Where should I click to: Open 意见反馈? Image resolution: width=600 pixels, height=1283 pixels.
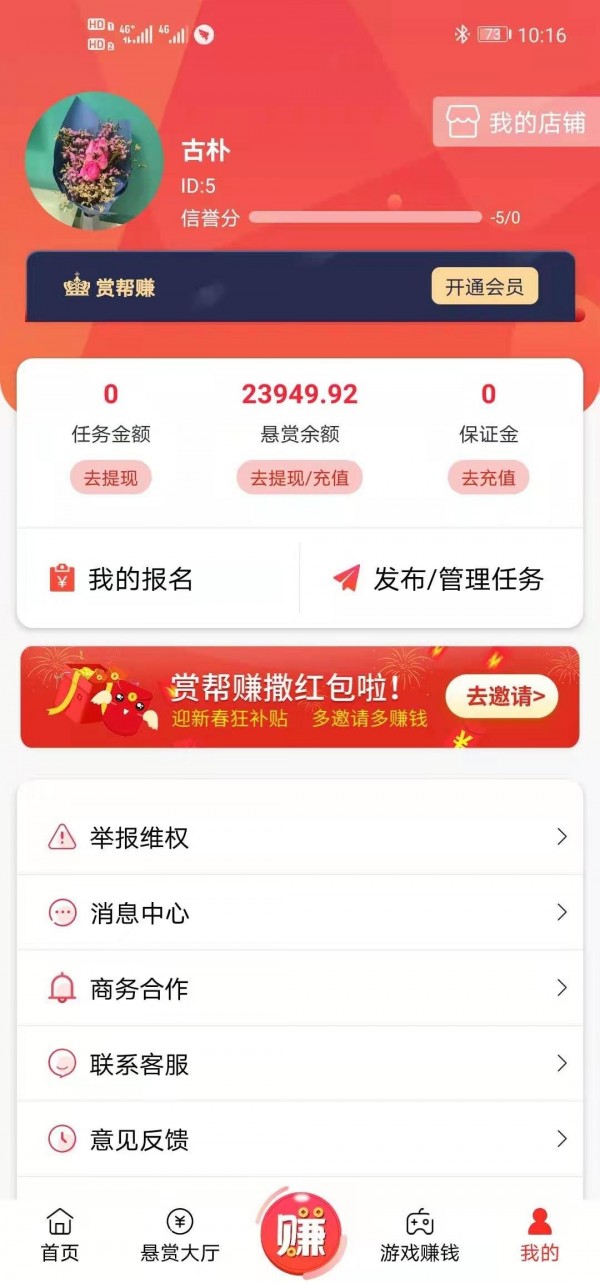point(300,1139)
